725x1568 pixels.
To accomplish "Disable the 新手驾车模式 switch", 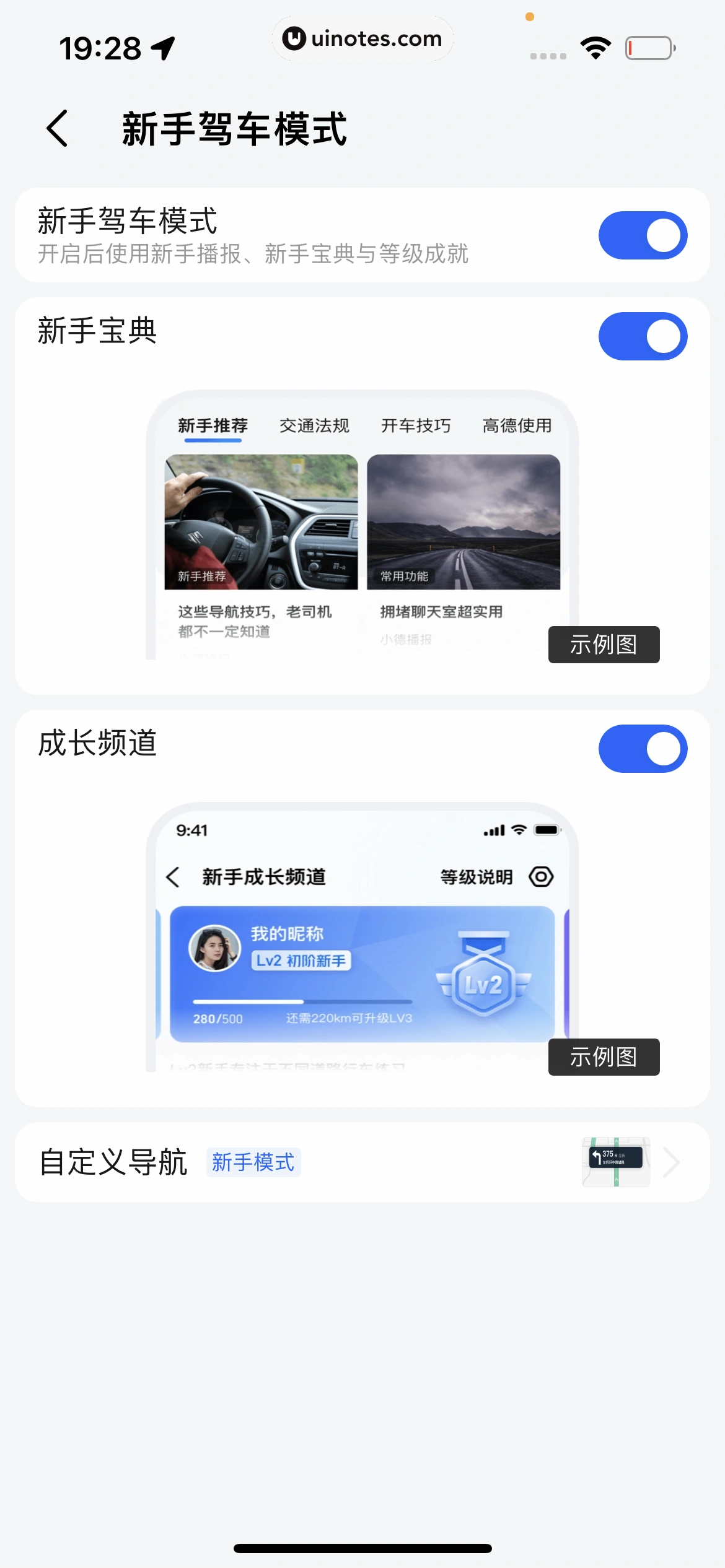I will [x=643, y=235].
